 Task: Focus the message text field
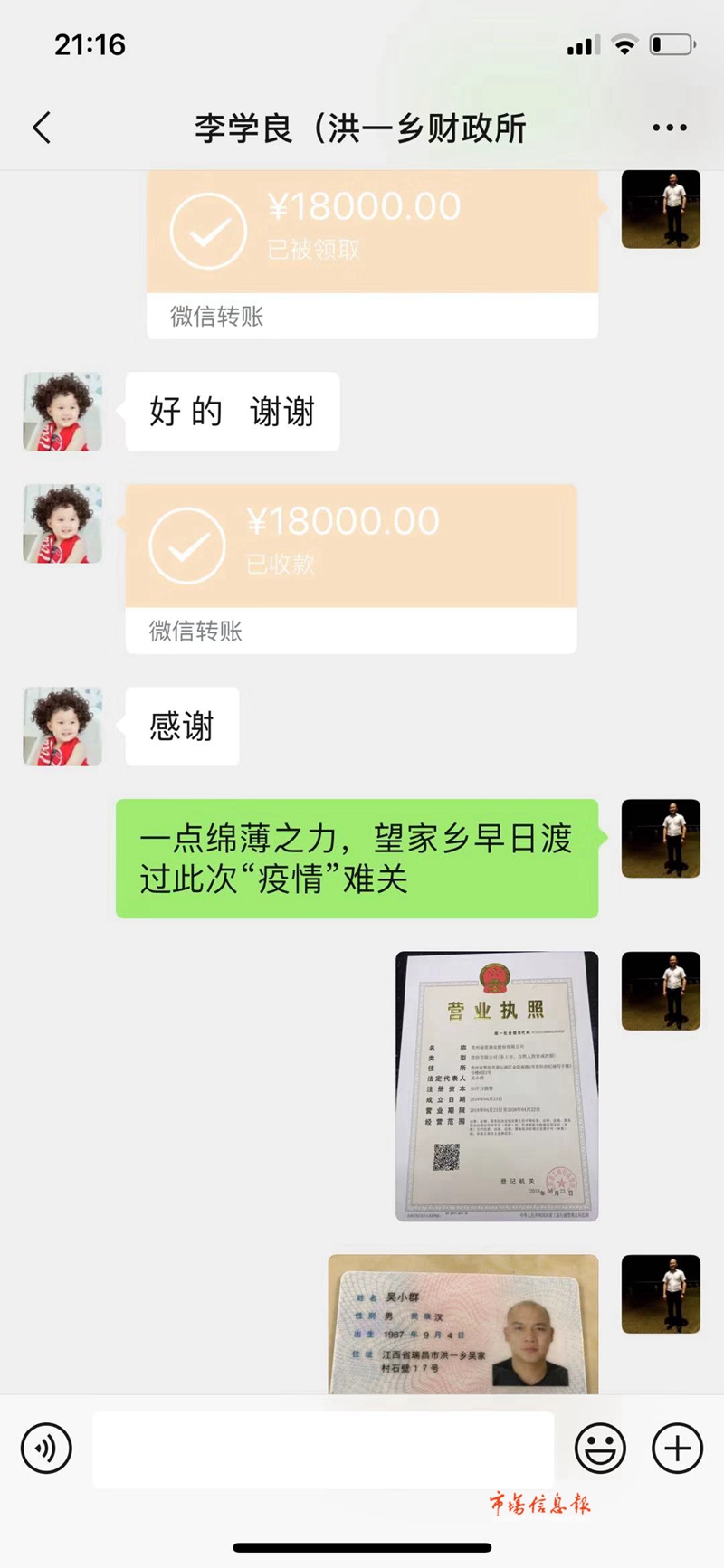coord(323,1449)
